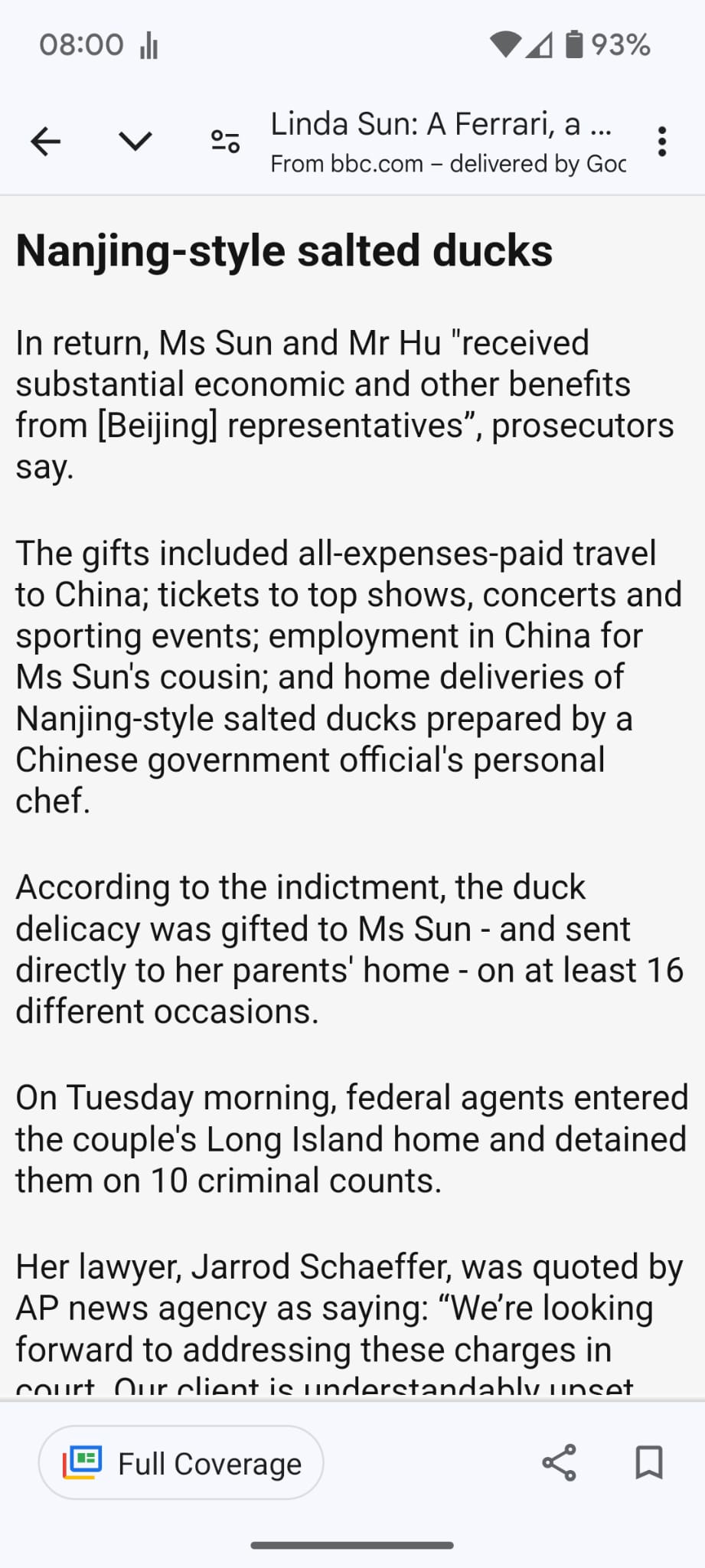Go back using the arrow

46,142
